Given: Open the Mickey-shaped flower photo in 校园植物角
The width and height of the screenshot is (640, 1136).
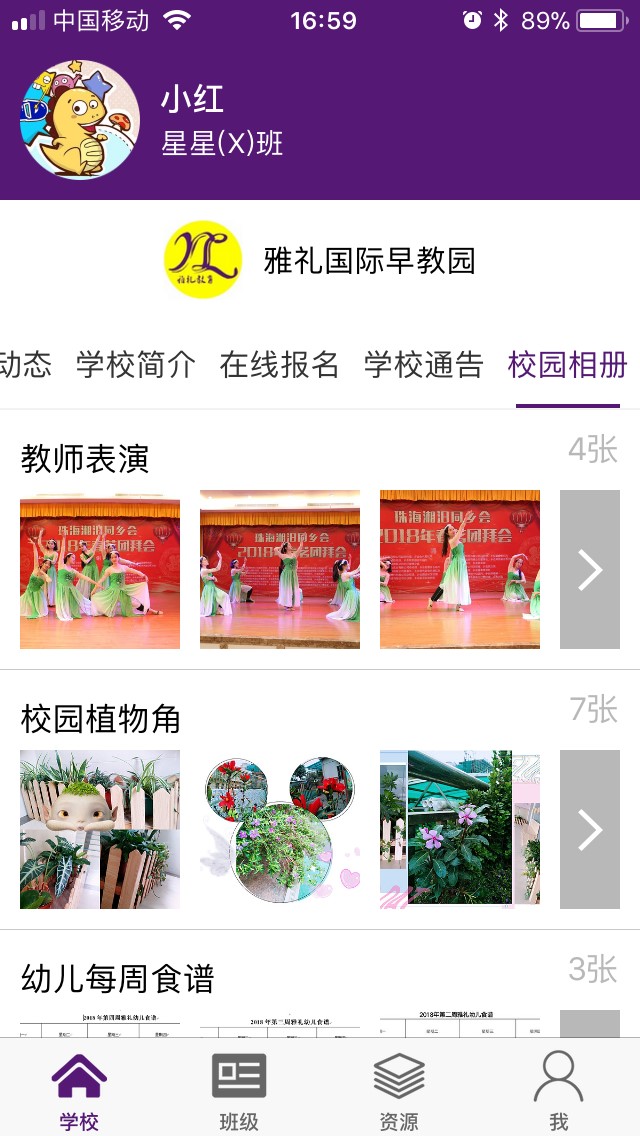Looking at the screenshot, I should pos(280,829).
